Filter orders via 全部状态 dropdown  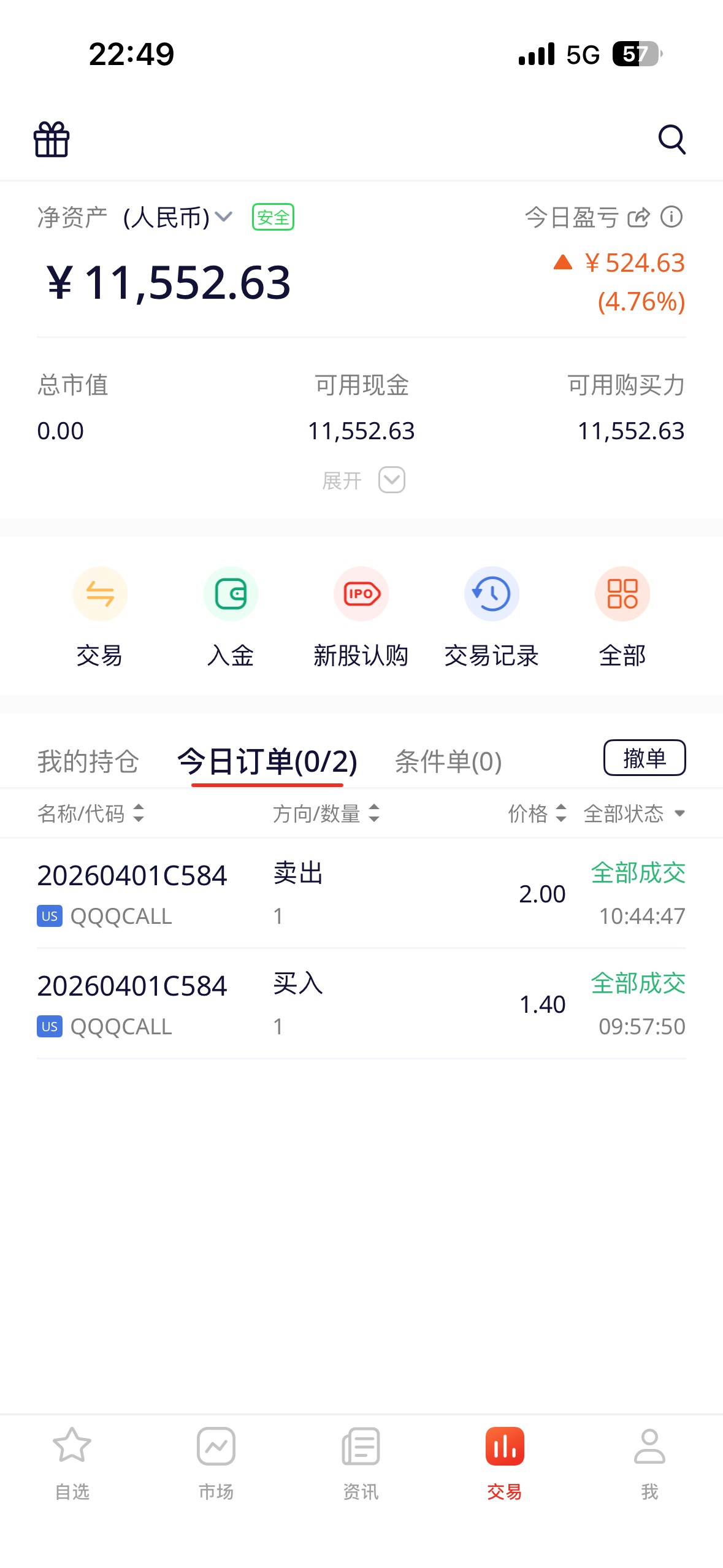coord(634,813)
